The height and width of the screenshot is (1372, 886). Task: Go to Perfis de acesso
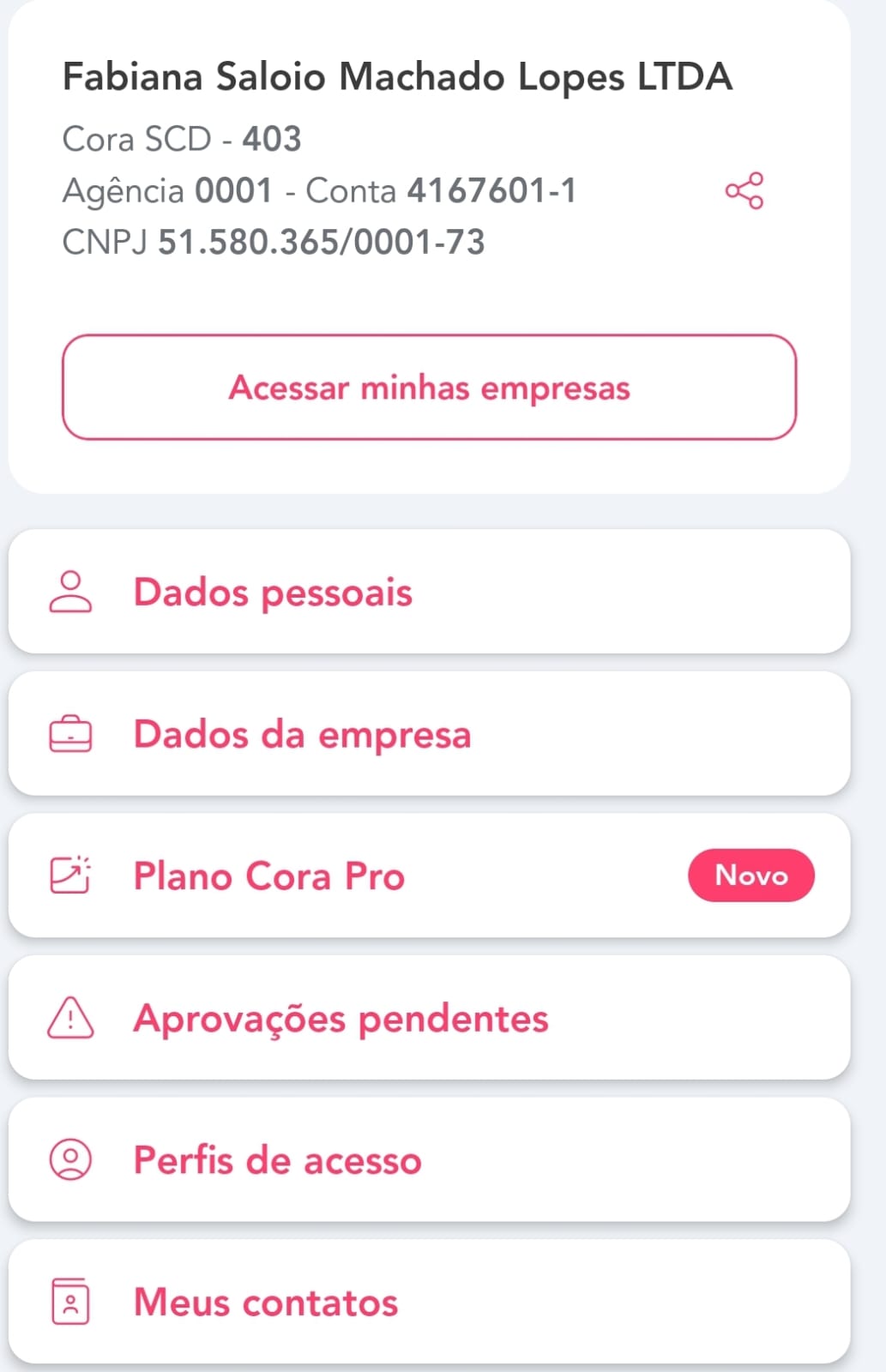[x=429, y=1159]
